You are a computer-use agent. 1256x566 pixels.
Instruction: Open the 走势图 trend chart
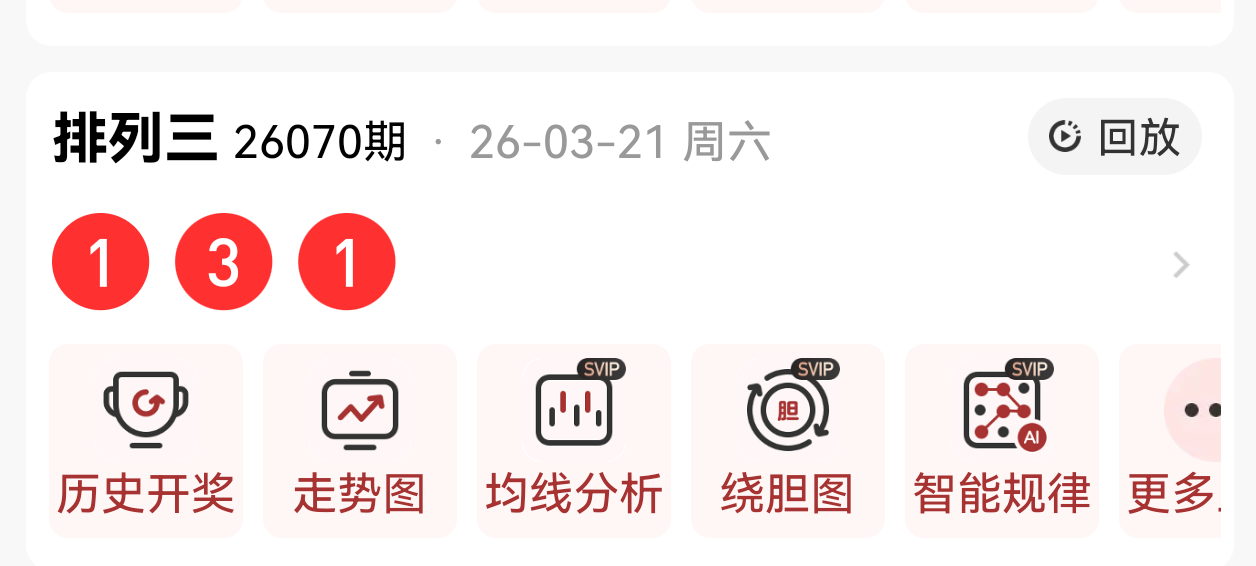pyautogui.click(x=360, y=440)
